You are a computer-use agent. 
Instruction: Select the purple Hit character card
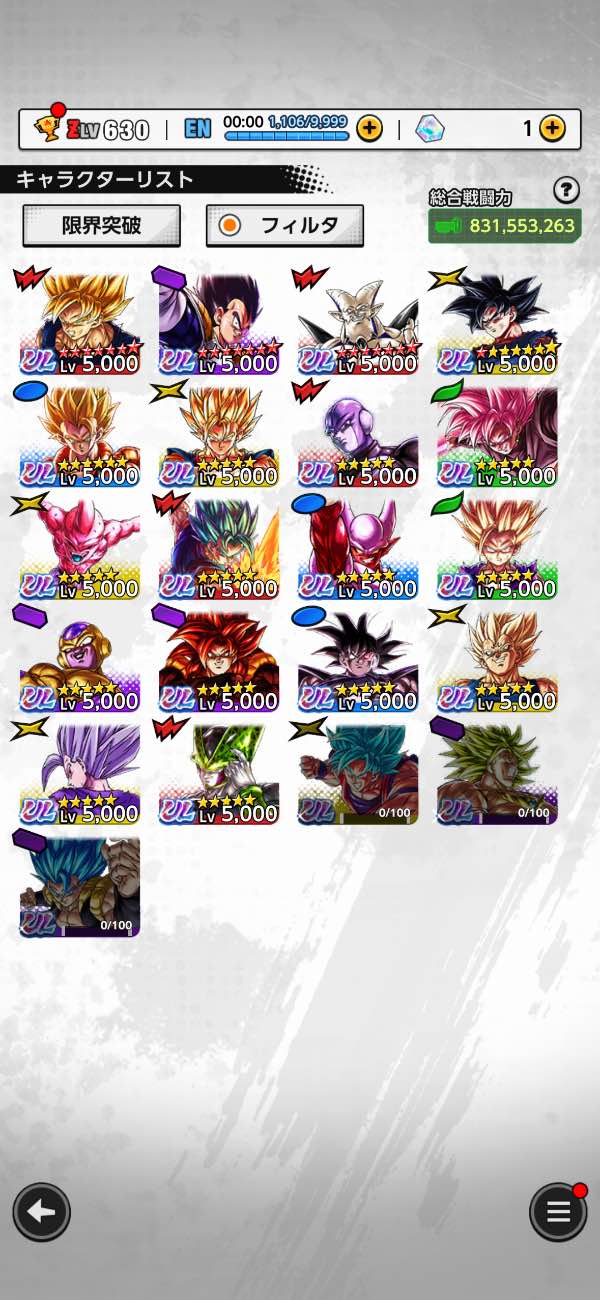click(x=358, y=435)
